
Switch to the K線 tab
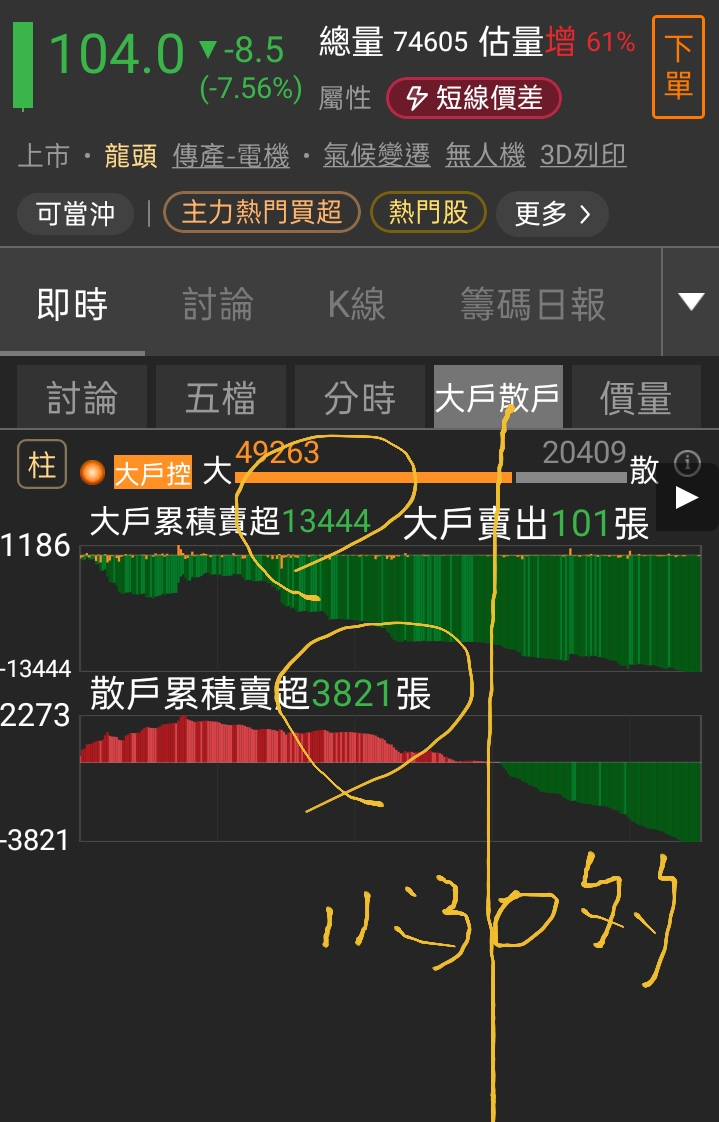pyautogui.click(x=356, y=304)
